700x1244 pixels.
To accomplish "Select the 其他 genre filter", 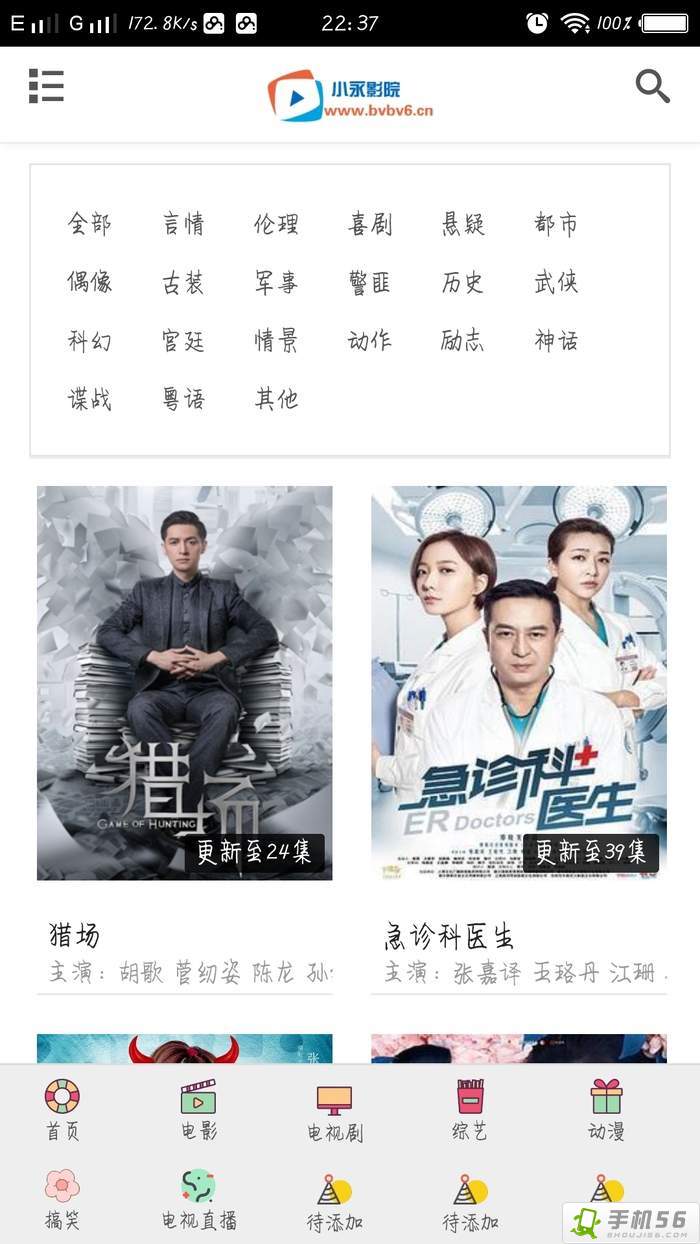I will pos(276,400).
